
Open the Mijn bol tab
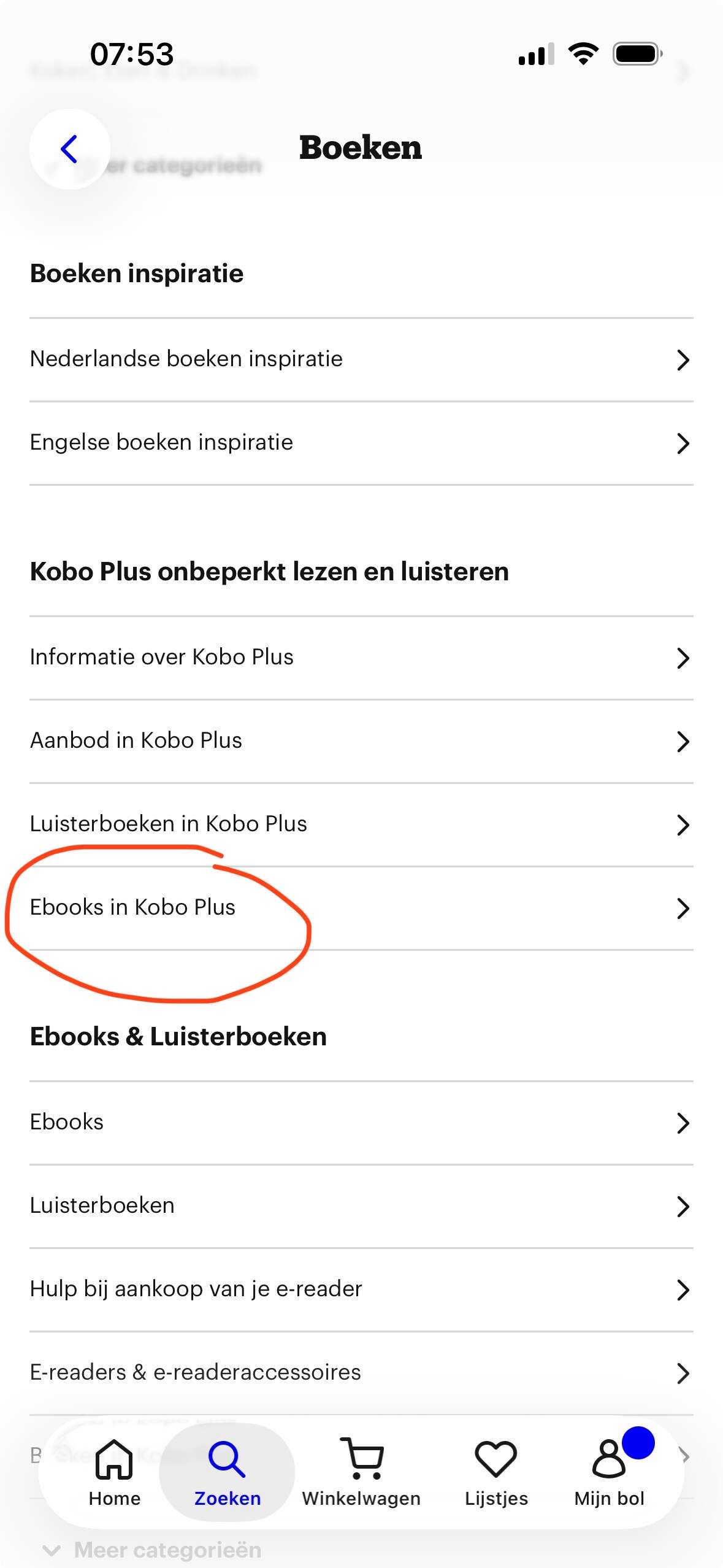click(x=609, y=1472)
